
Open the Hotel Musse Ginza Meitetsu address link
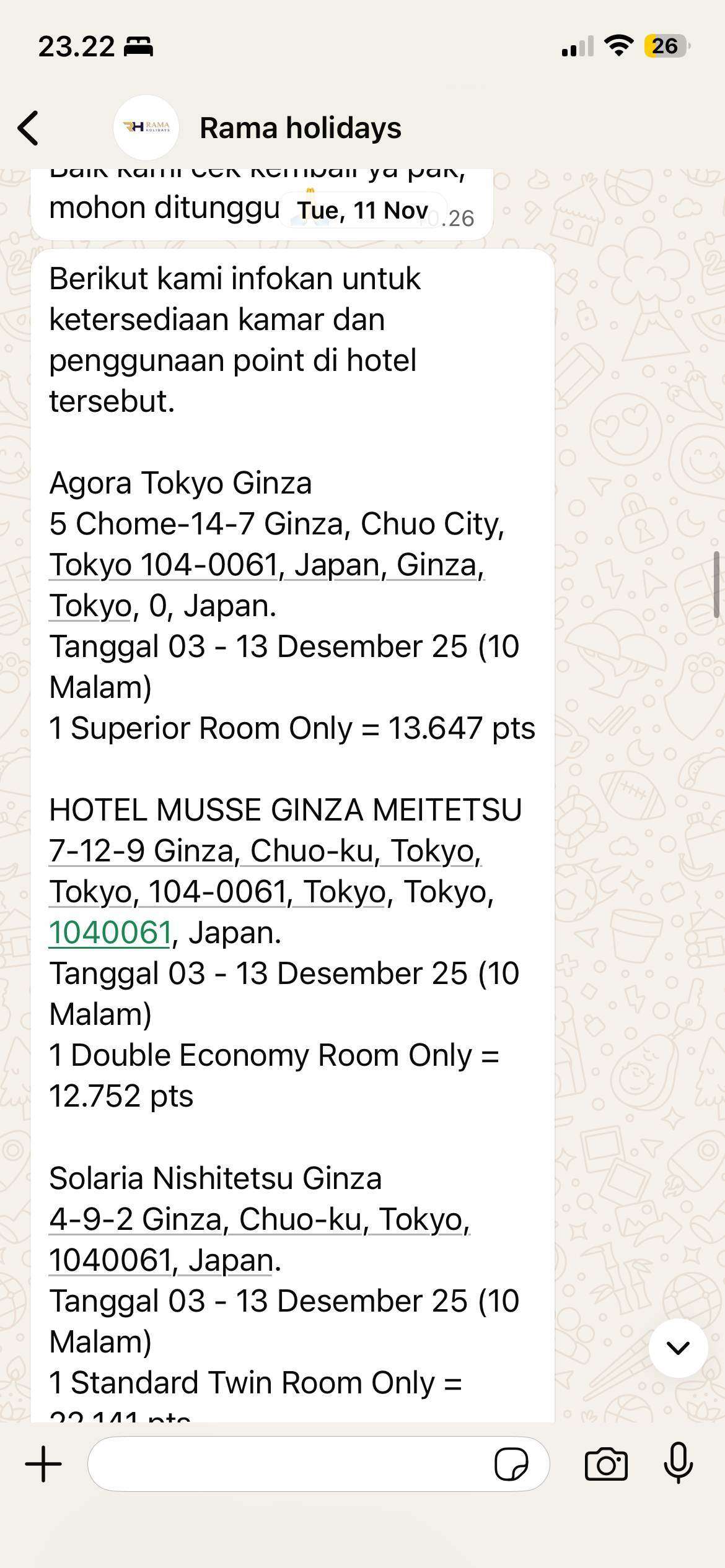click(x=265, y=852)
